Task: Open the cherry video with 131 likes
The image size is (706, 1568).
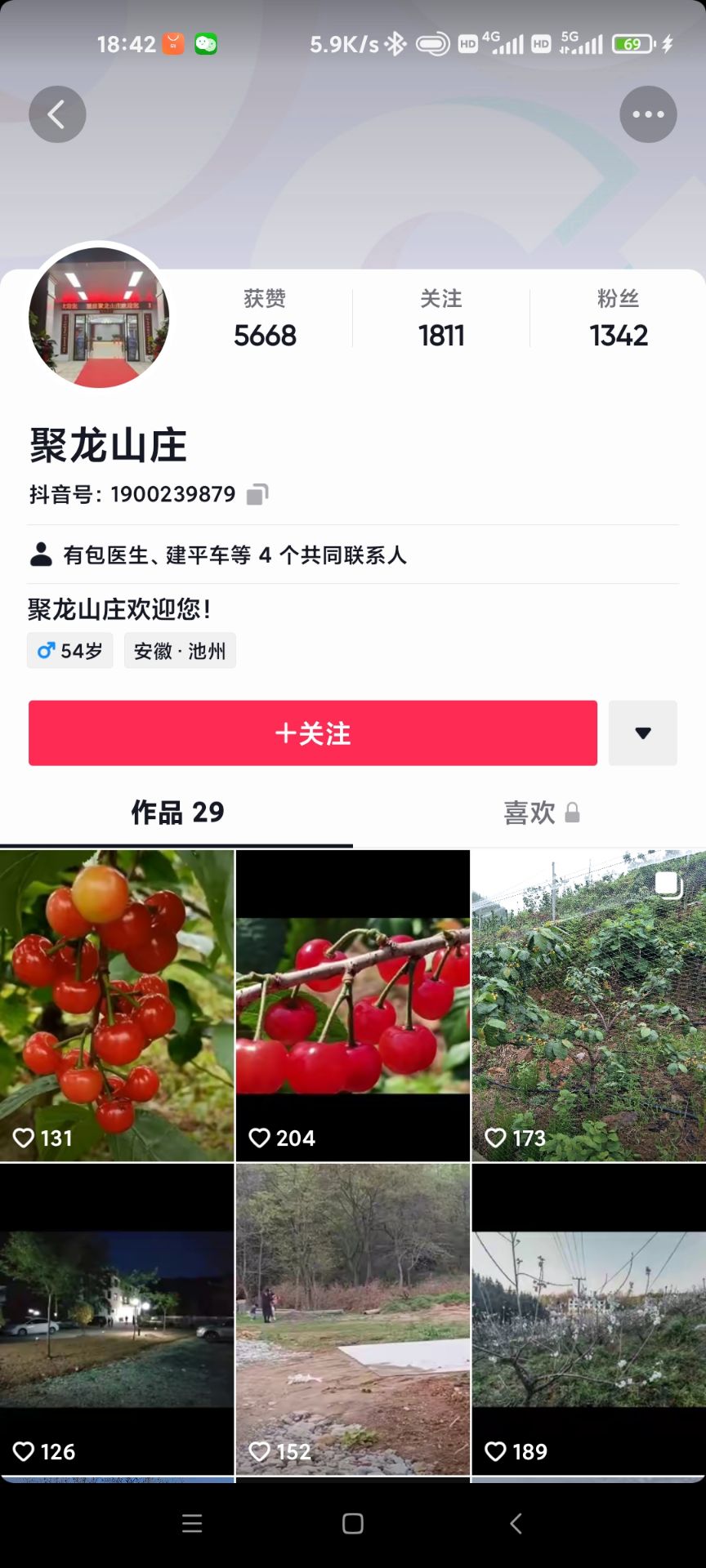Action: click(x=117, y=1004)
